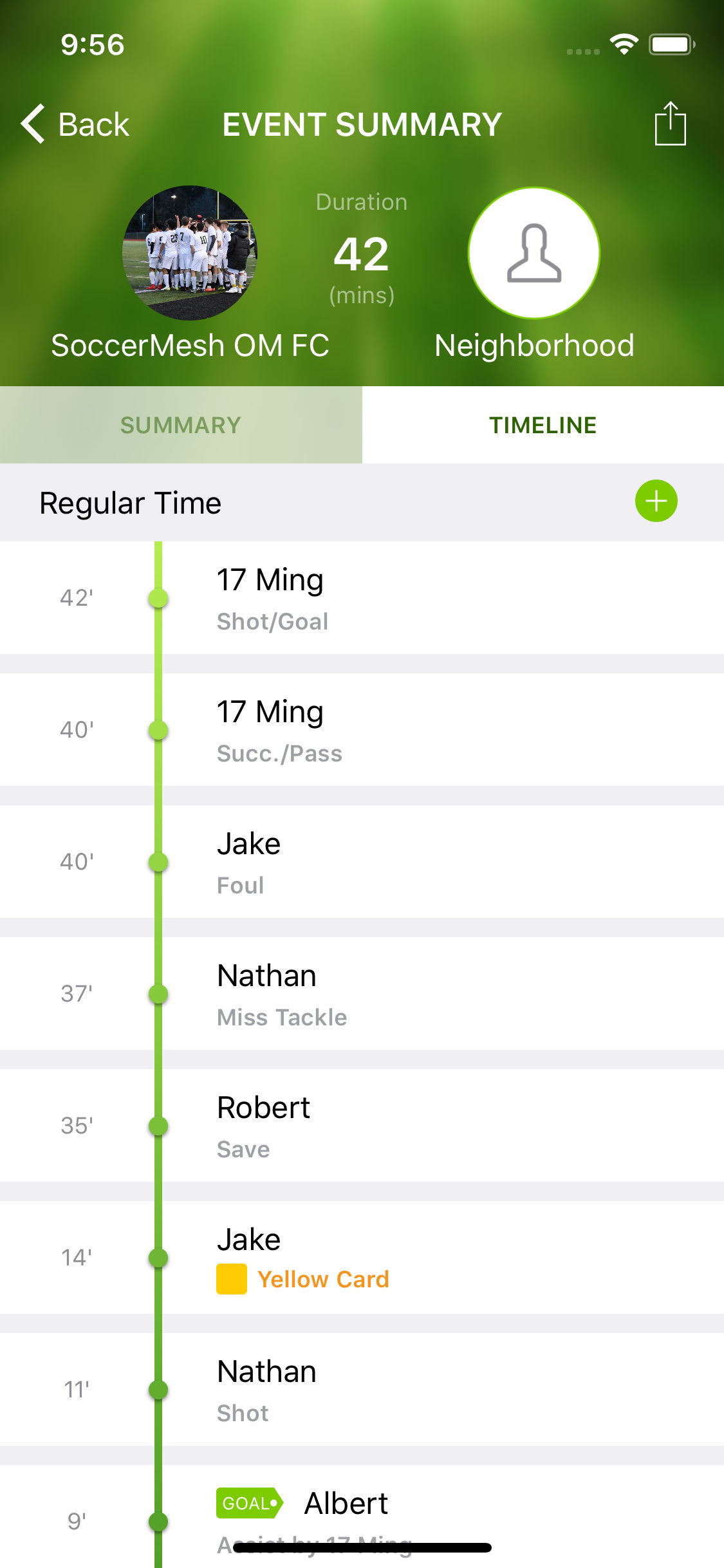This screenshot has height=1568, width=724.
Task: Open Jake's Yellow Card event
Action: [362, 1258]
